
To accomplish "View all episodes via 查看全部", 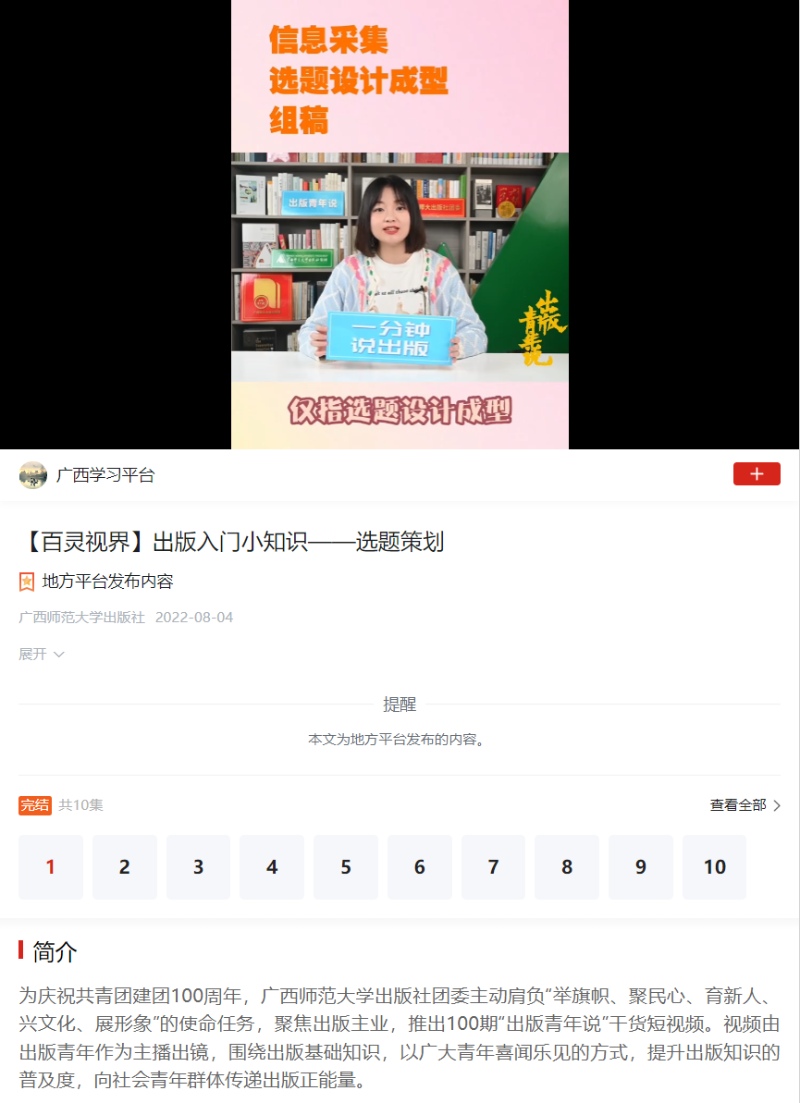I will coord(745,805).
